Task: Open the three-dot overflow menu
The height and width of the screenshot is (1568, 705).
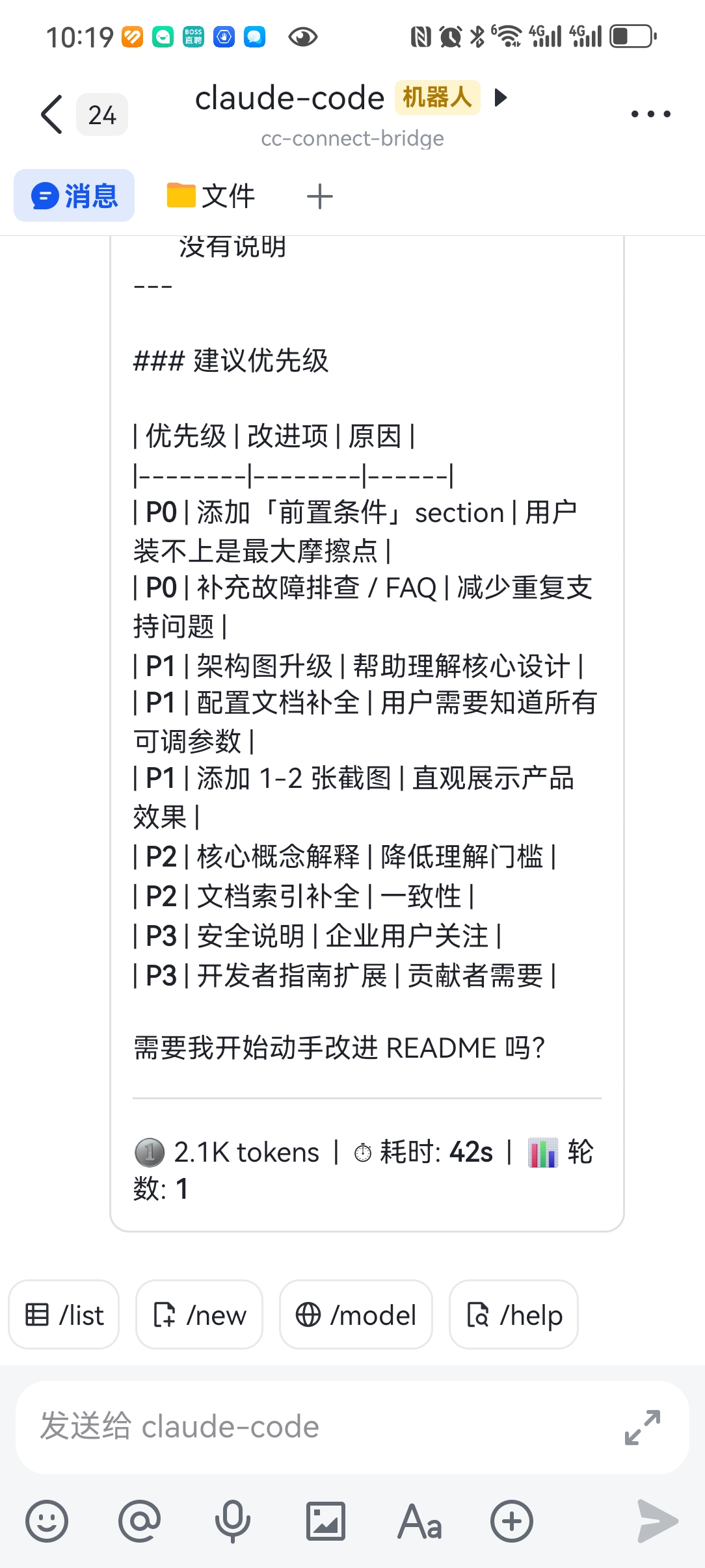Action: click(x=650, y=114)
